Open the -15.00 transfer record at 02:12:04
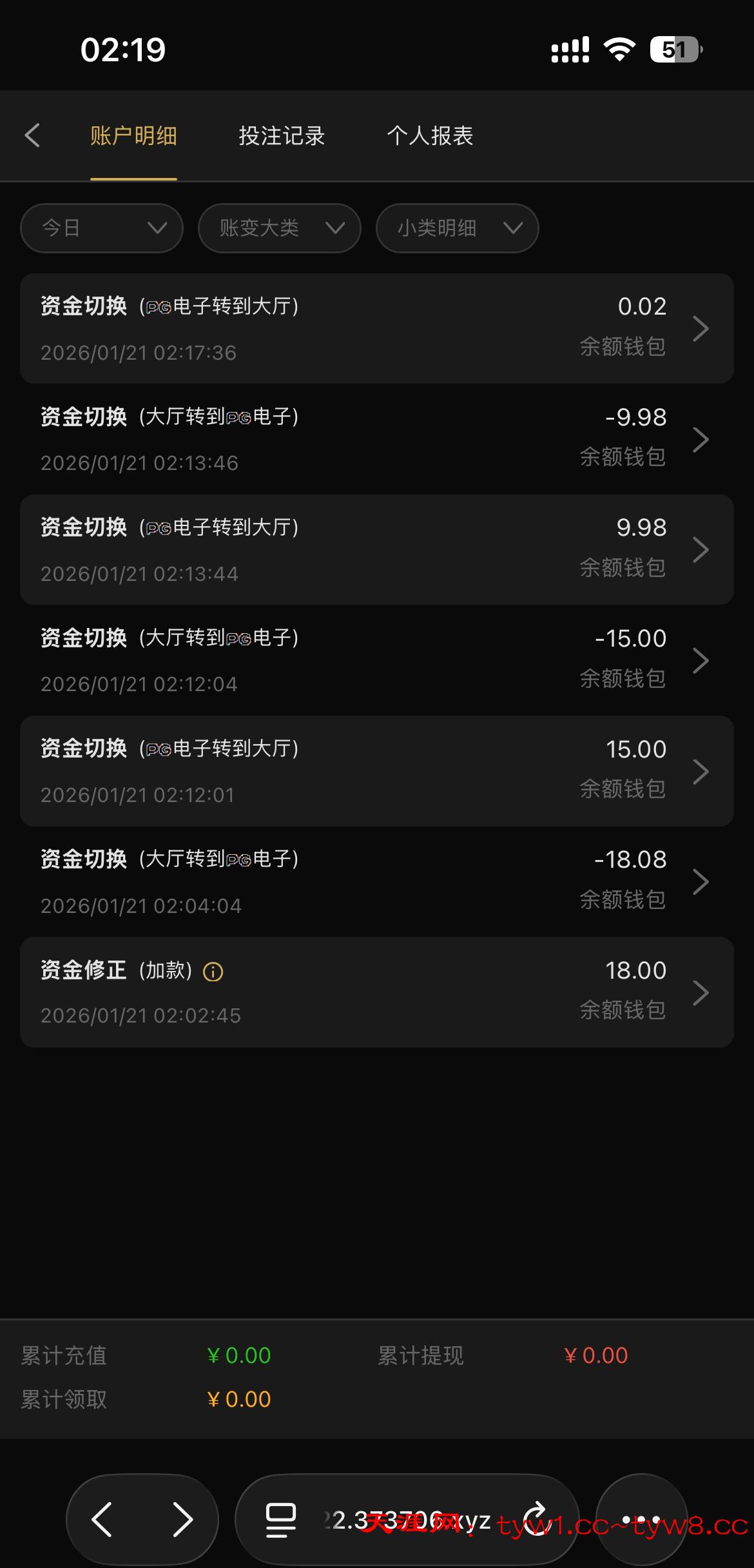Screen dimensions: 754x1568 pos(376,661)
